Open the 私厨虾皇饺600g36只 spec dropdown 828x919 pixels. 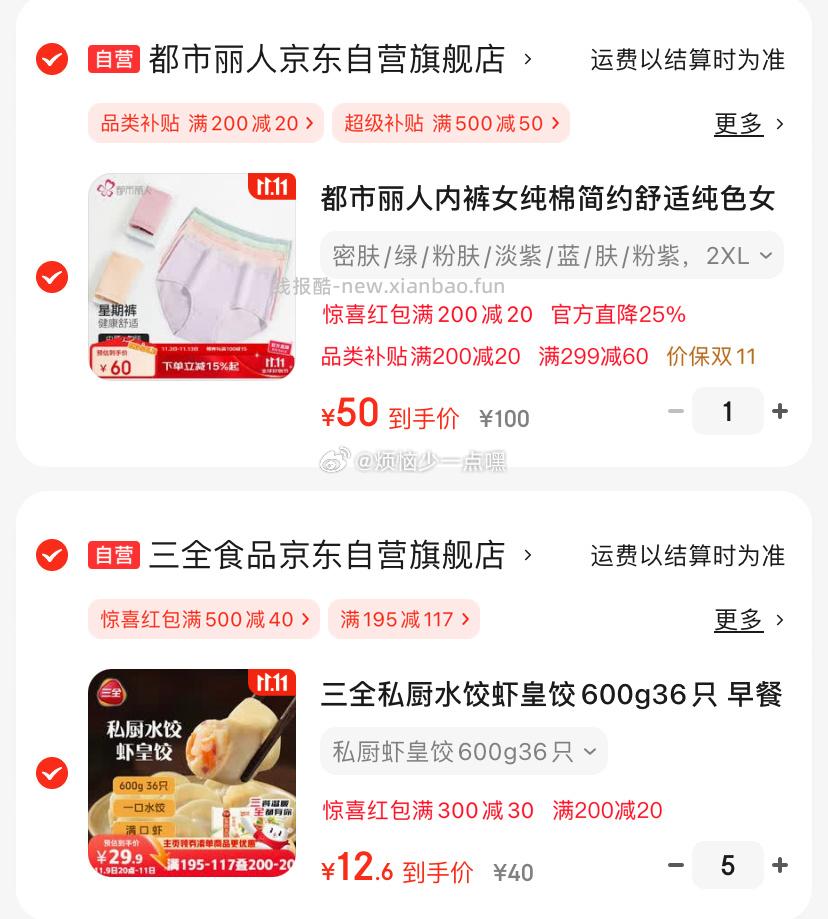point(463,751)
